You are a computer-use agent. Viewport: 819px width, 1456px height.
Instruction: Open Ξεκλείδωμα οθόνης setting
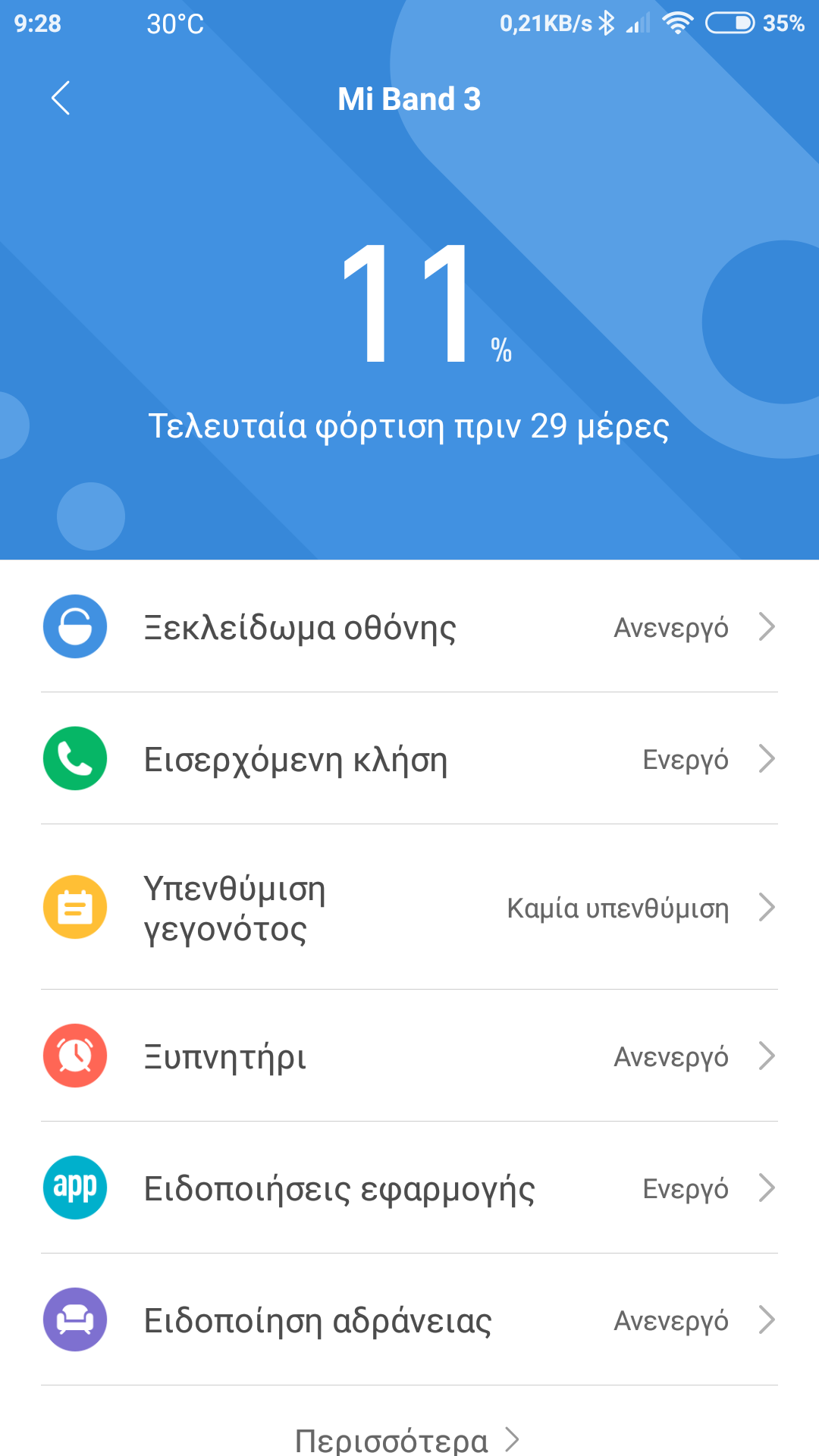click(x=409, y=627)
